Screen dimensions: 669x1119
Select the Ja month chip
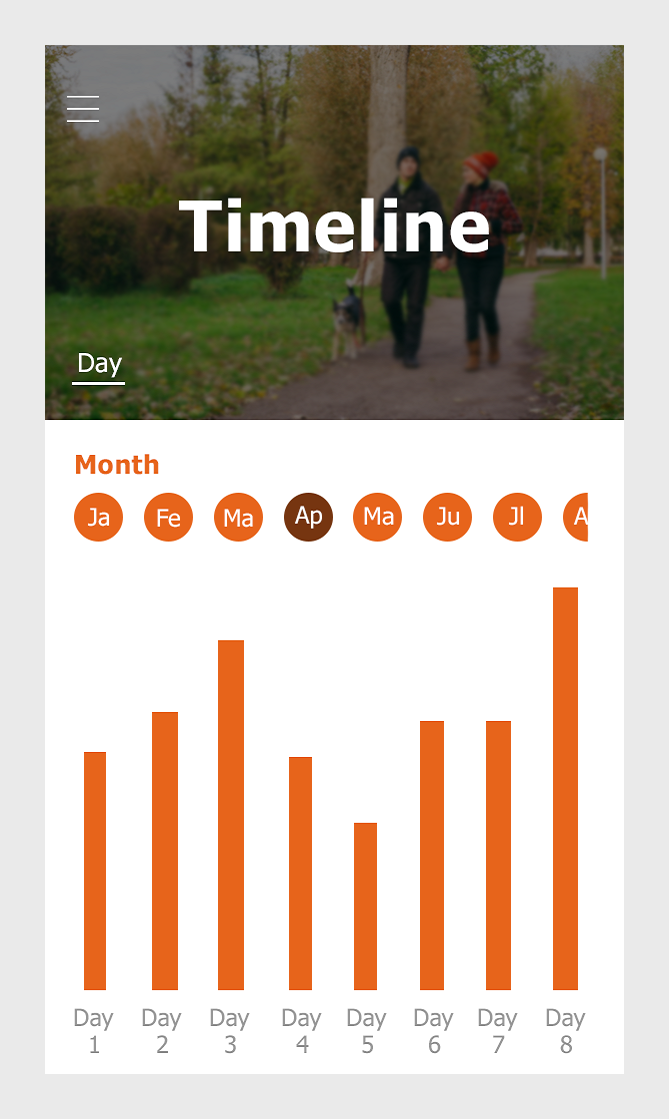pos(98,517)
